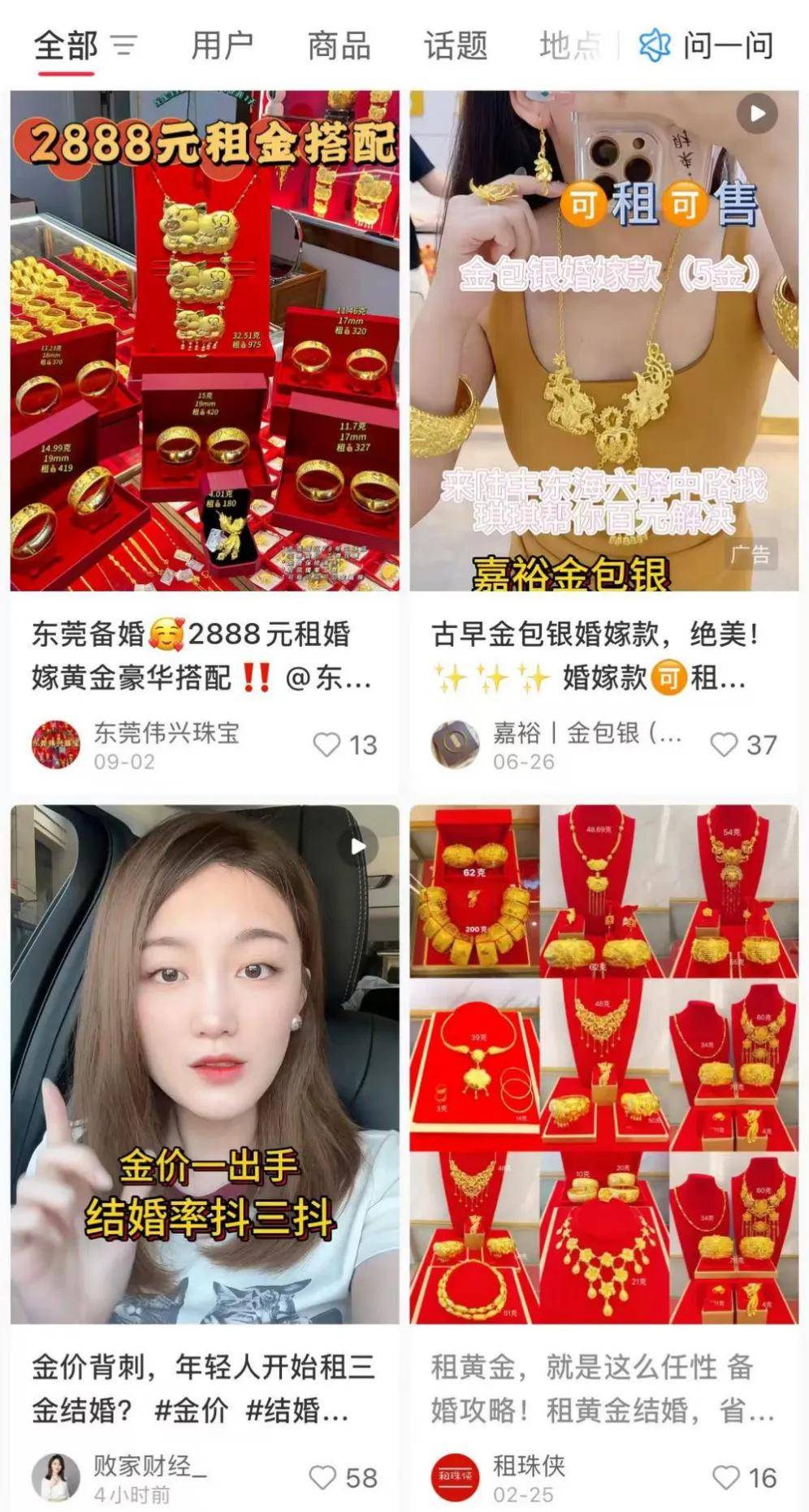Switch to the 话题 tab
Image resolution: width=809 pixels, height=1512 pixels.
click(456, 45)
